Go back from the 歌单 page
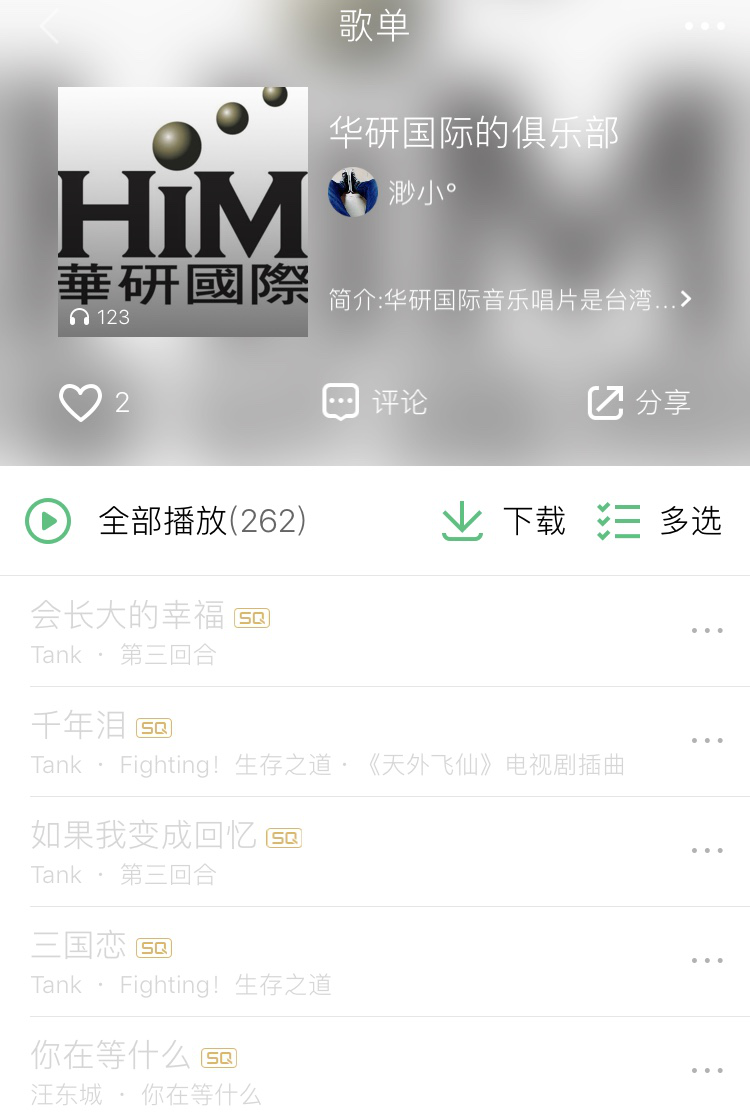750x1115 pixels. point(48,27)
